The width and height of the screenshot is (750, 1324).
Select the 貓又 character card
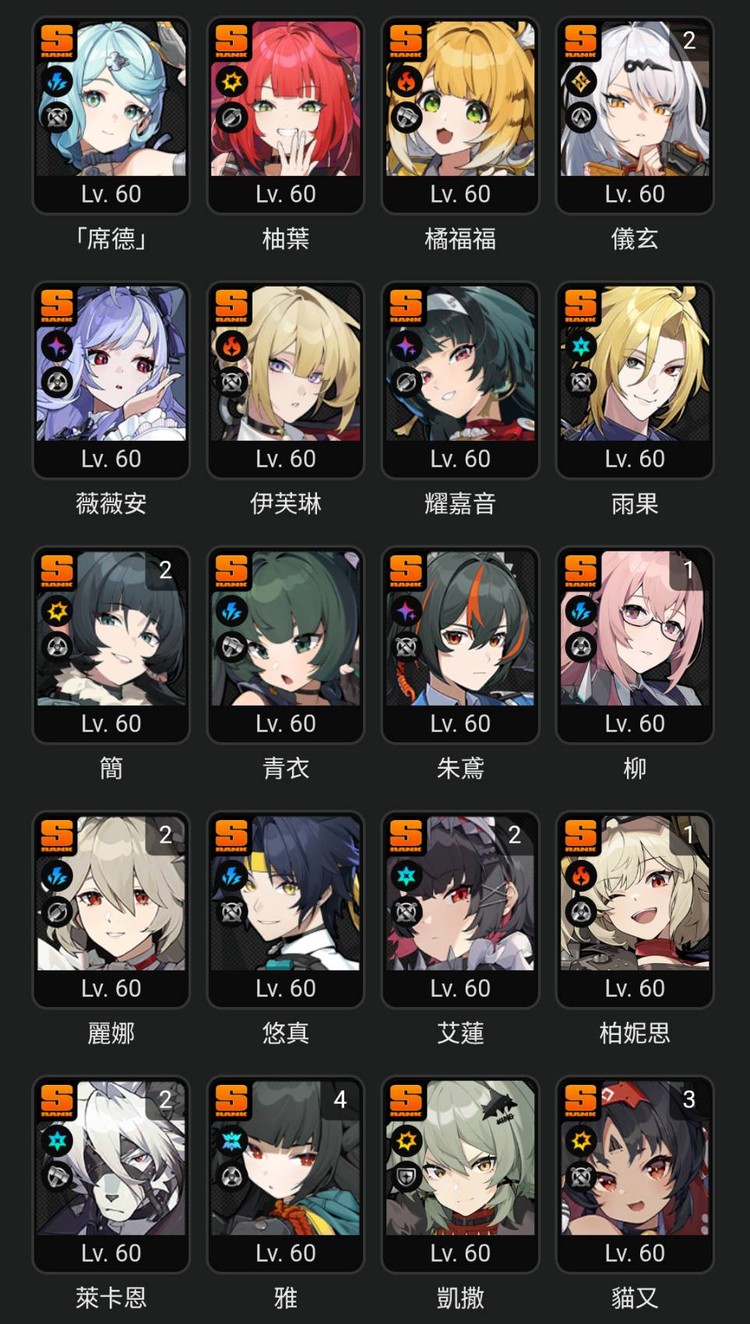pyautogui.click(x=635, y=1175)
